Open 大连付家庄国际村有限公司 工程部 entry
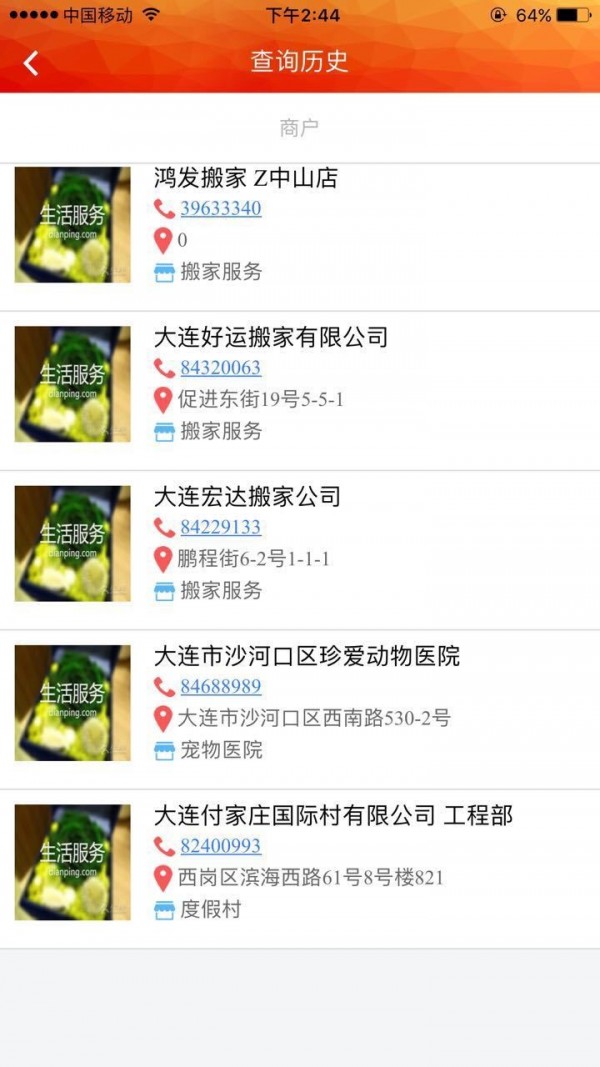 [333, 816]
